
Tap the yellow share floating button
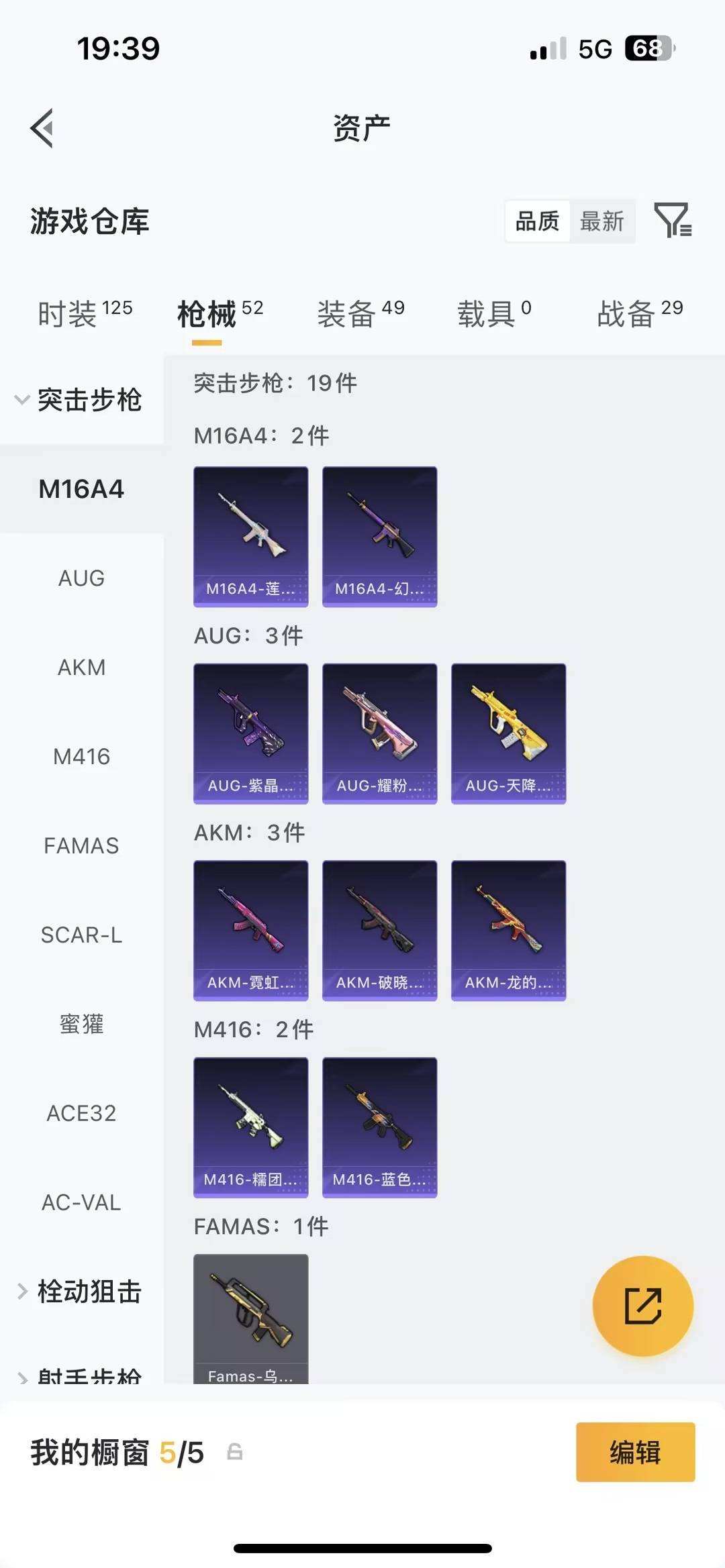(x=642, y=1306)
